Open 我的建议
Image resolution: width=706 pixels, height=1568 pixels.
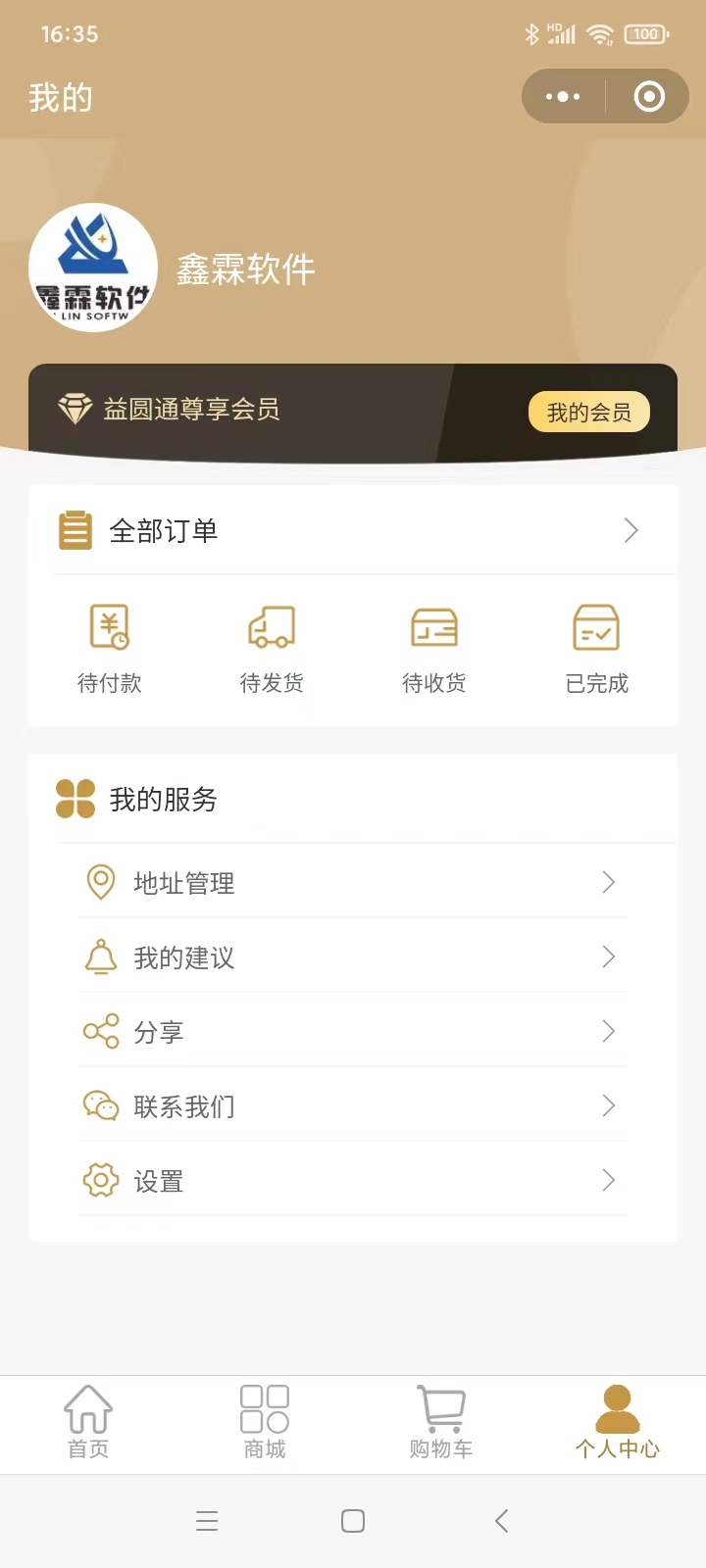click(353, 956)
